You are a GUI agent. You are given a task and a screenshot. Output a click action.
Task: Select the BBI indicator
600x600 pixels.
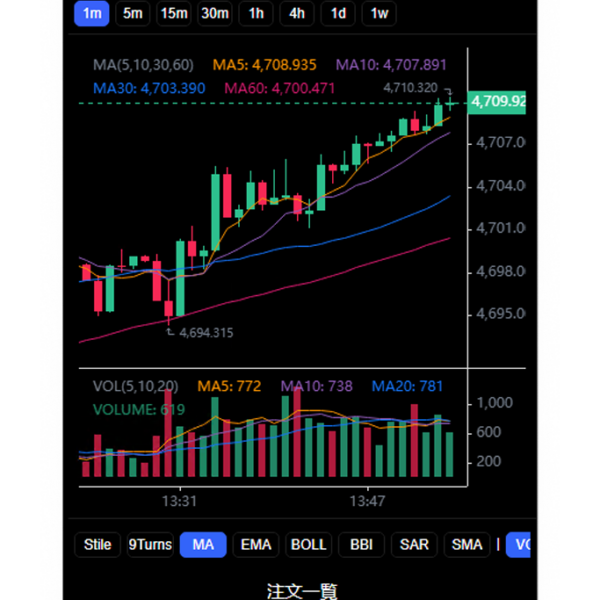[x=361, y=544]
